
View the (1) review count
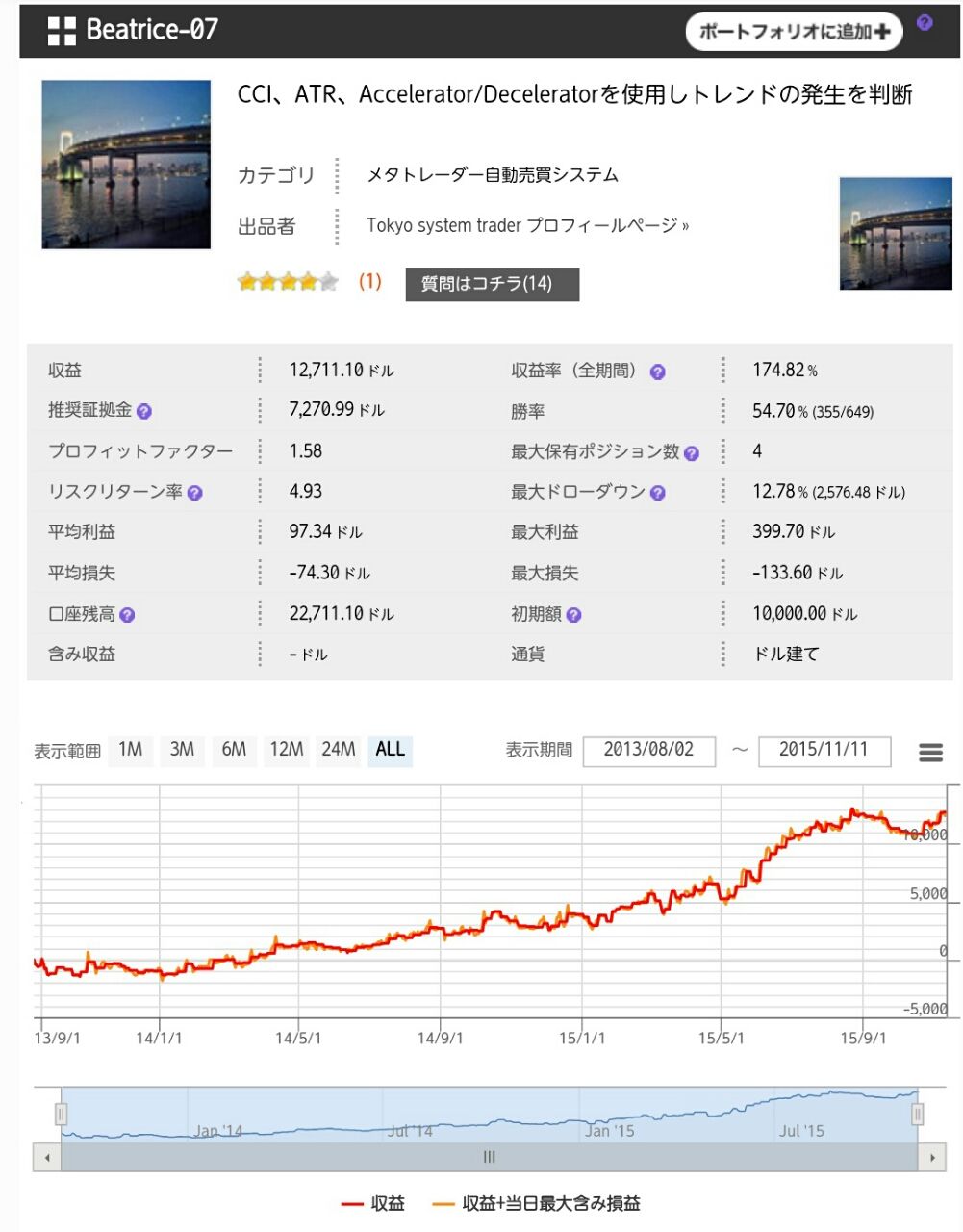370,281
